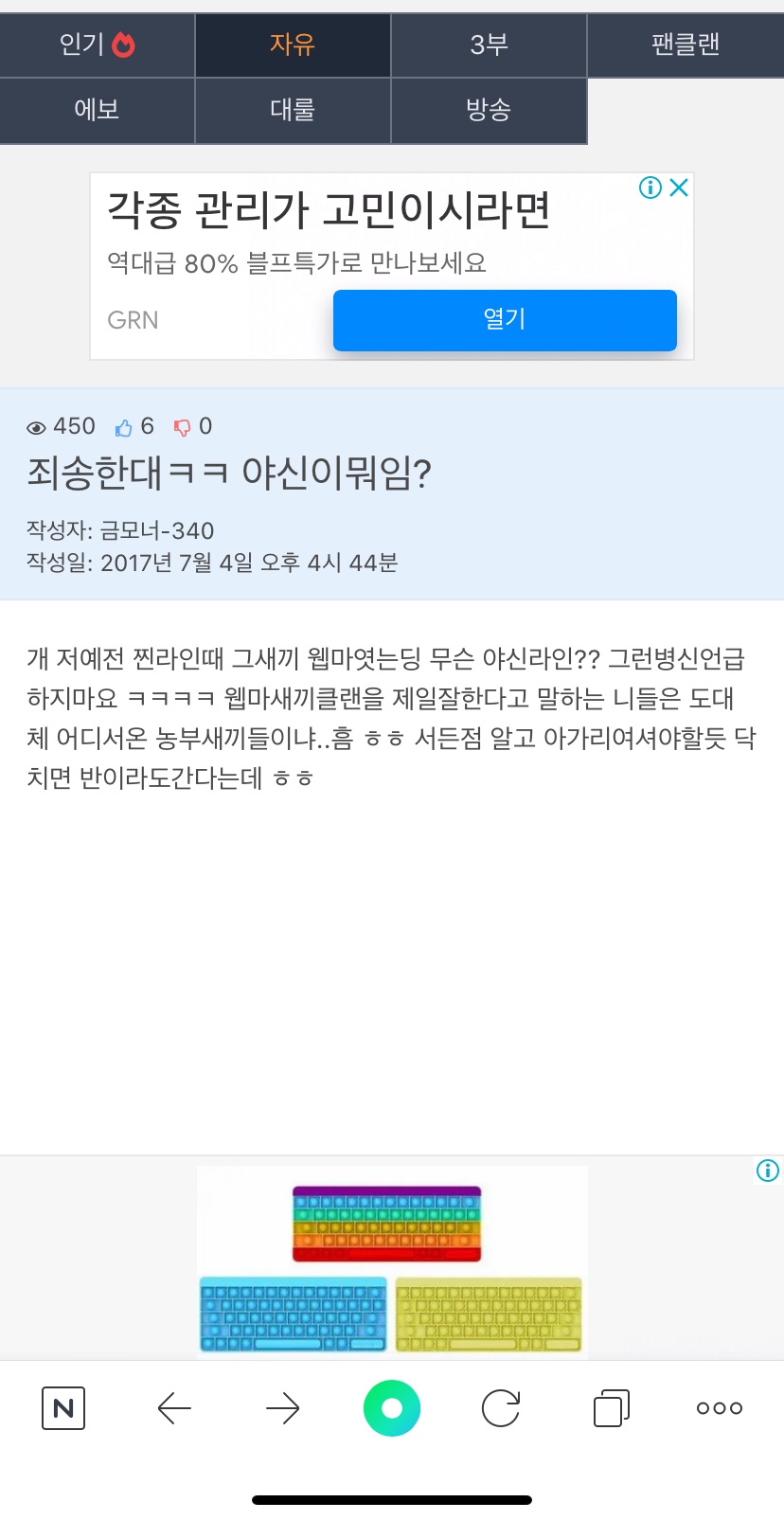Open the 대룰 tab
The height and width of the screenshot is (1520, 784).
tap(293, 110)
